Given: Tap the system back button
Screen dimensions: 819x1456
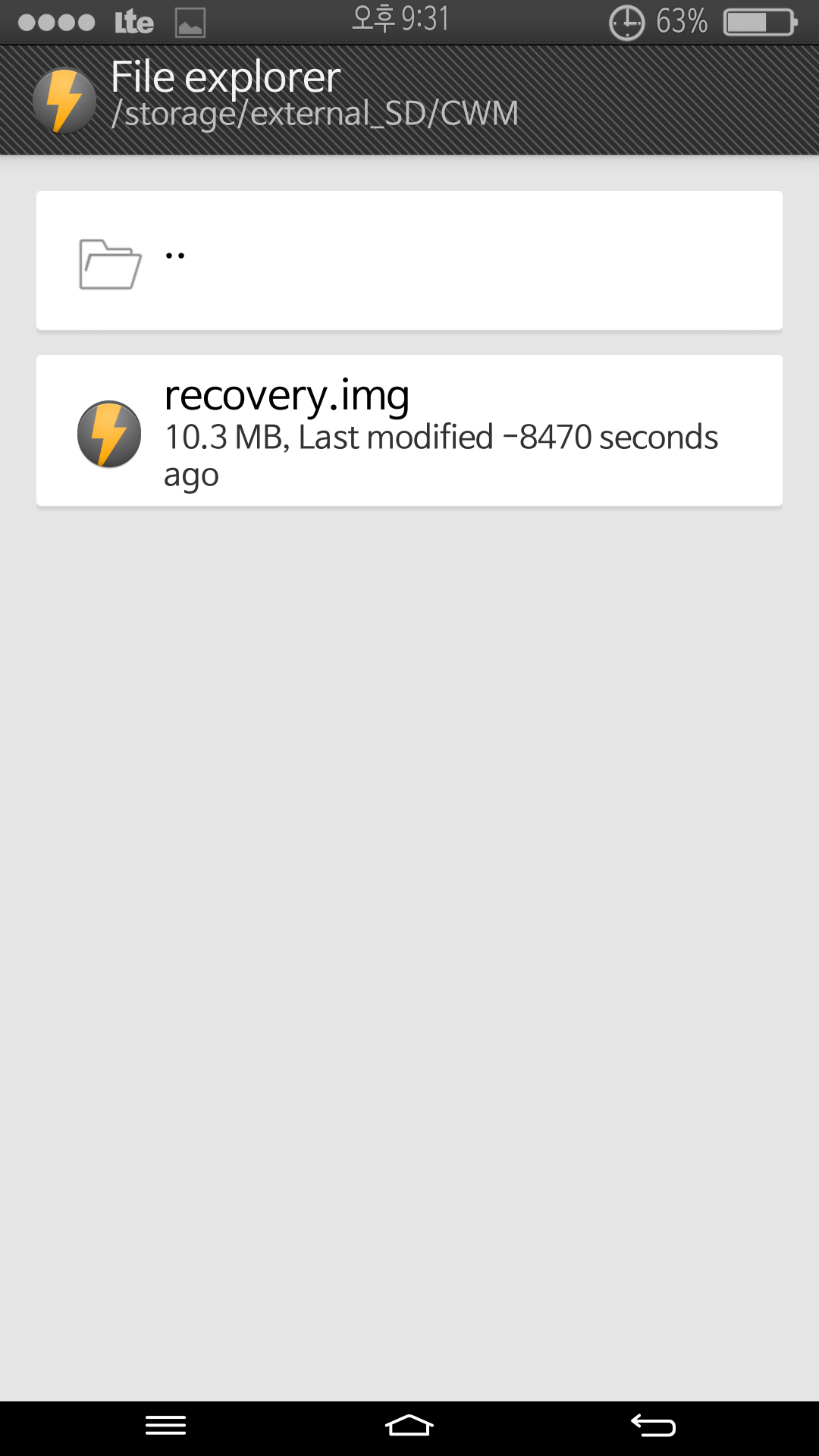Looking at the screenshot, I should coord(653,1426).
